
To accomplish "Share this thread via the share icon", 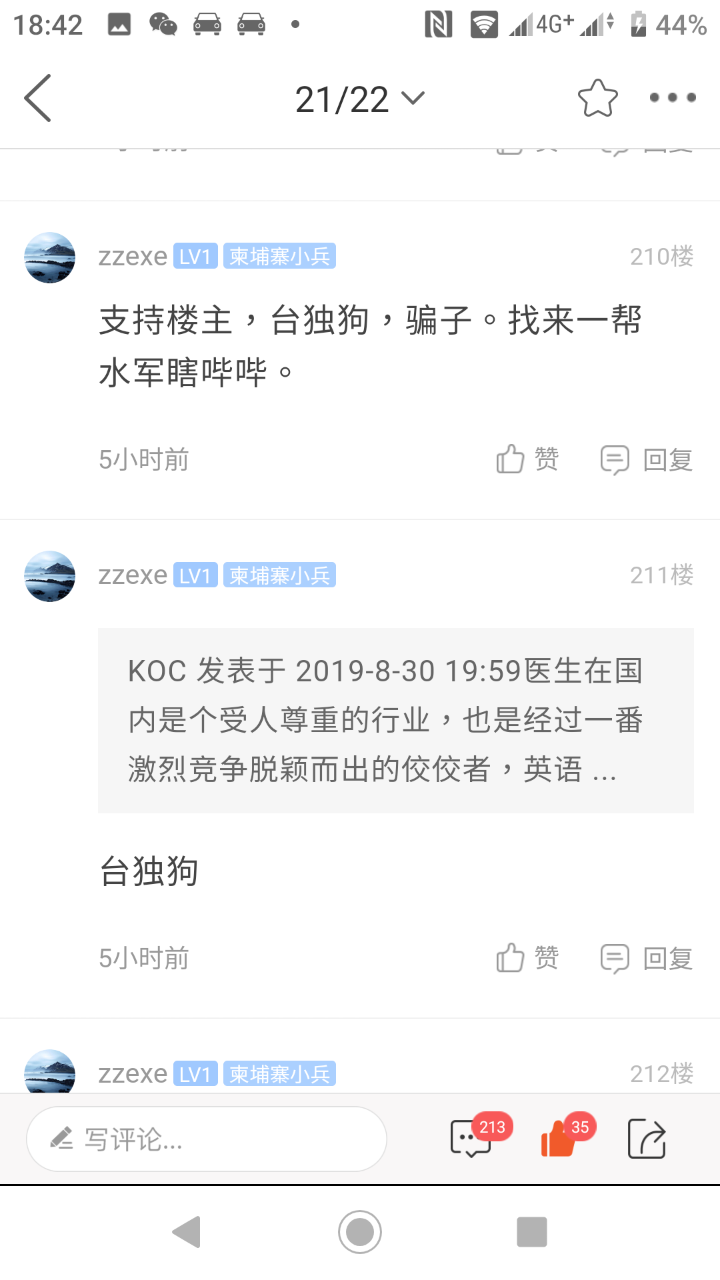I will point(647,1138).
